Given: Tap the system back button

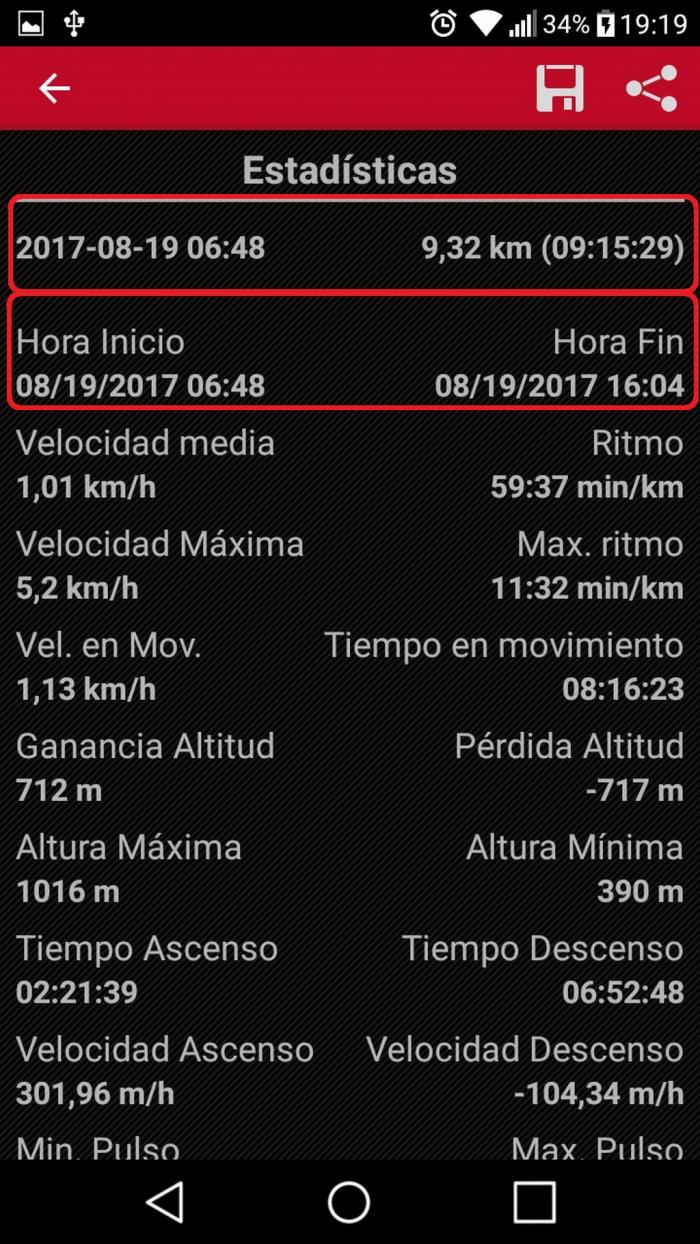Looking at the screenshot, I should tap(165, 1201).
